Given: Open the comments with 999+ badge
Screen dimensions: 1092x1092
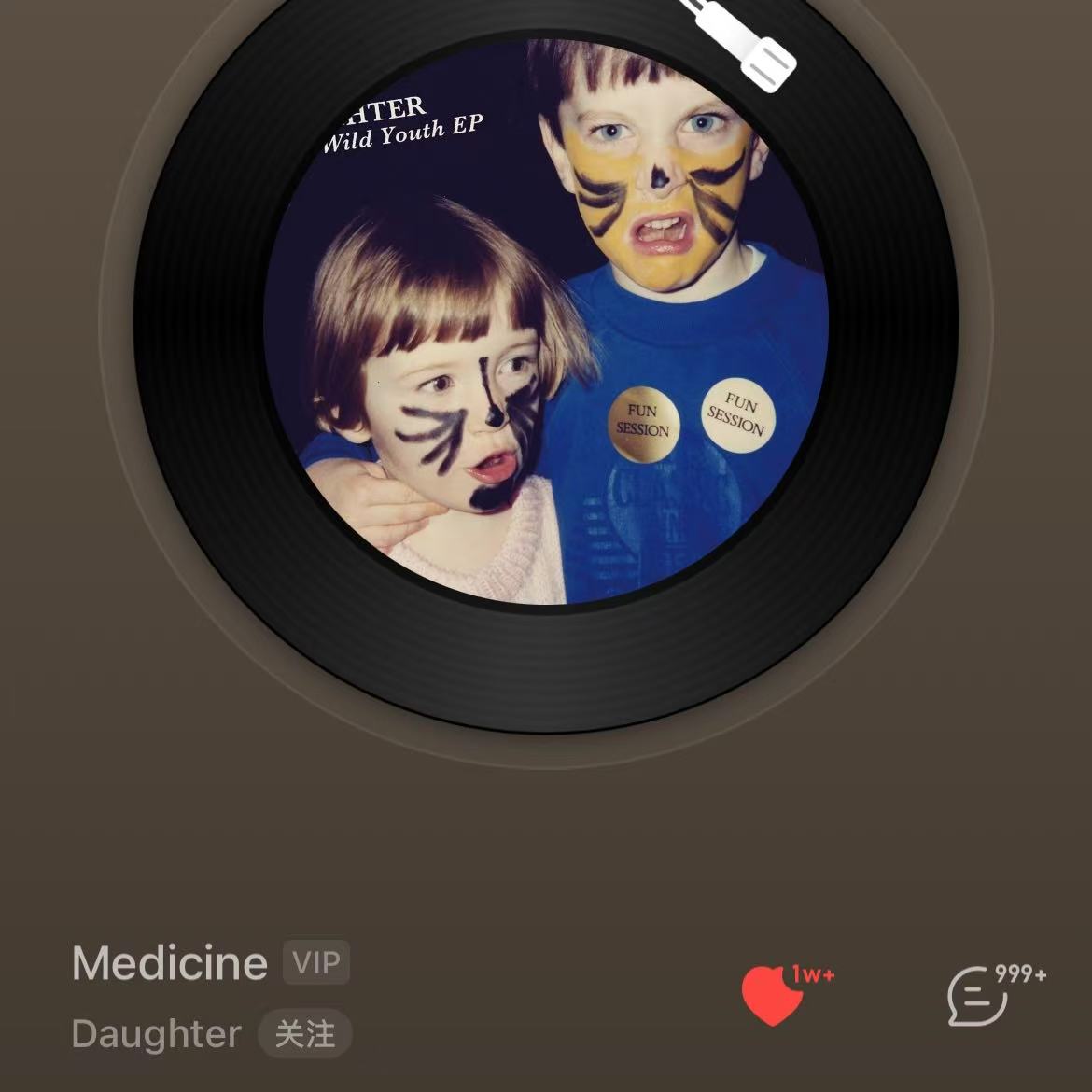Looking at the screenshot, I should (976, 996).
